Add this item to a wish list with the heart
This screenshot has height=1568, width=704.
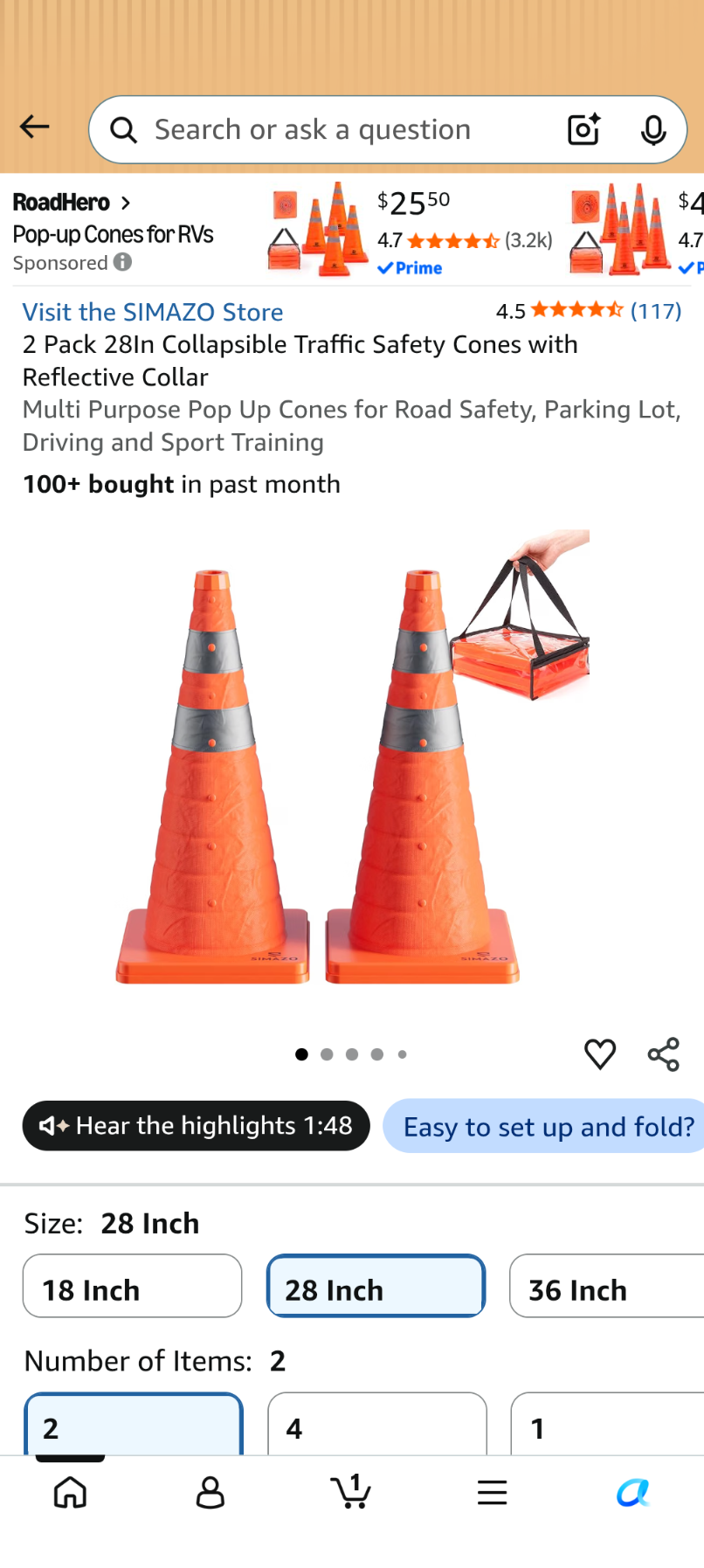[x=600, y=1054]
